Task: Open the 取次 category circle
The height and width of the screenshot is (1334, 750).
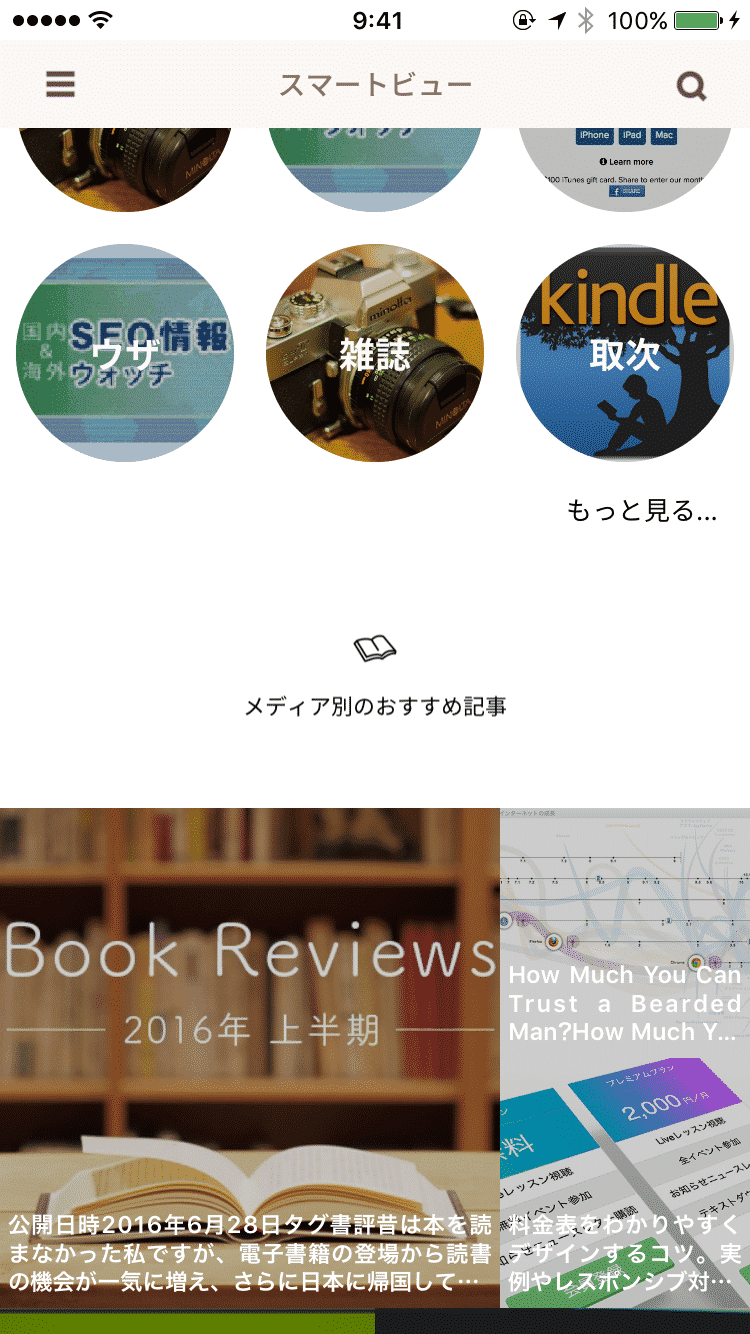Action: point(625,353)
